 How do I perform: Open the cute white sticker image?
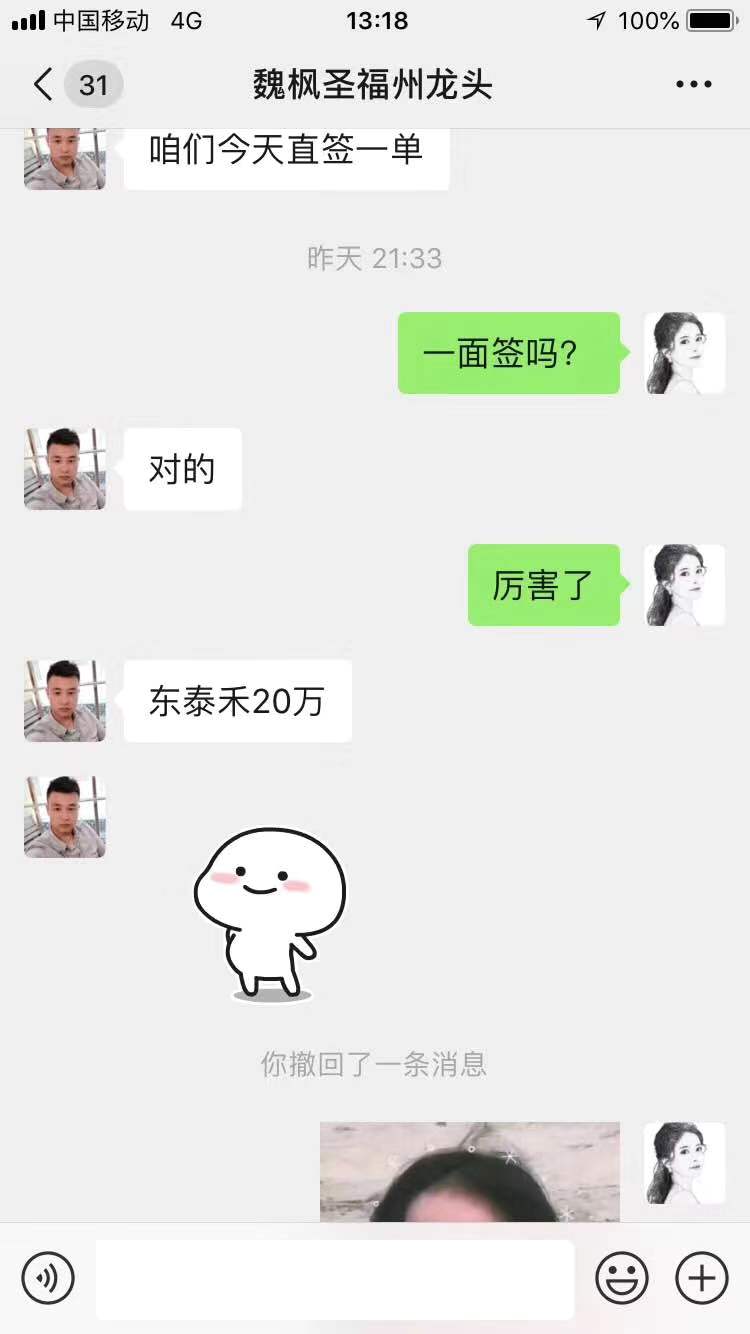269,912
